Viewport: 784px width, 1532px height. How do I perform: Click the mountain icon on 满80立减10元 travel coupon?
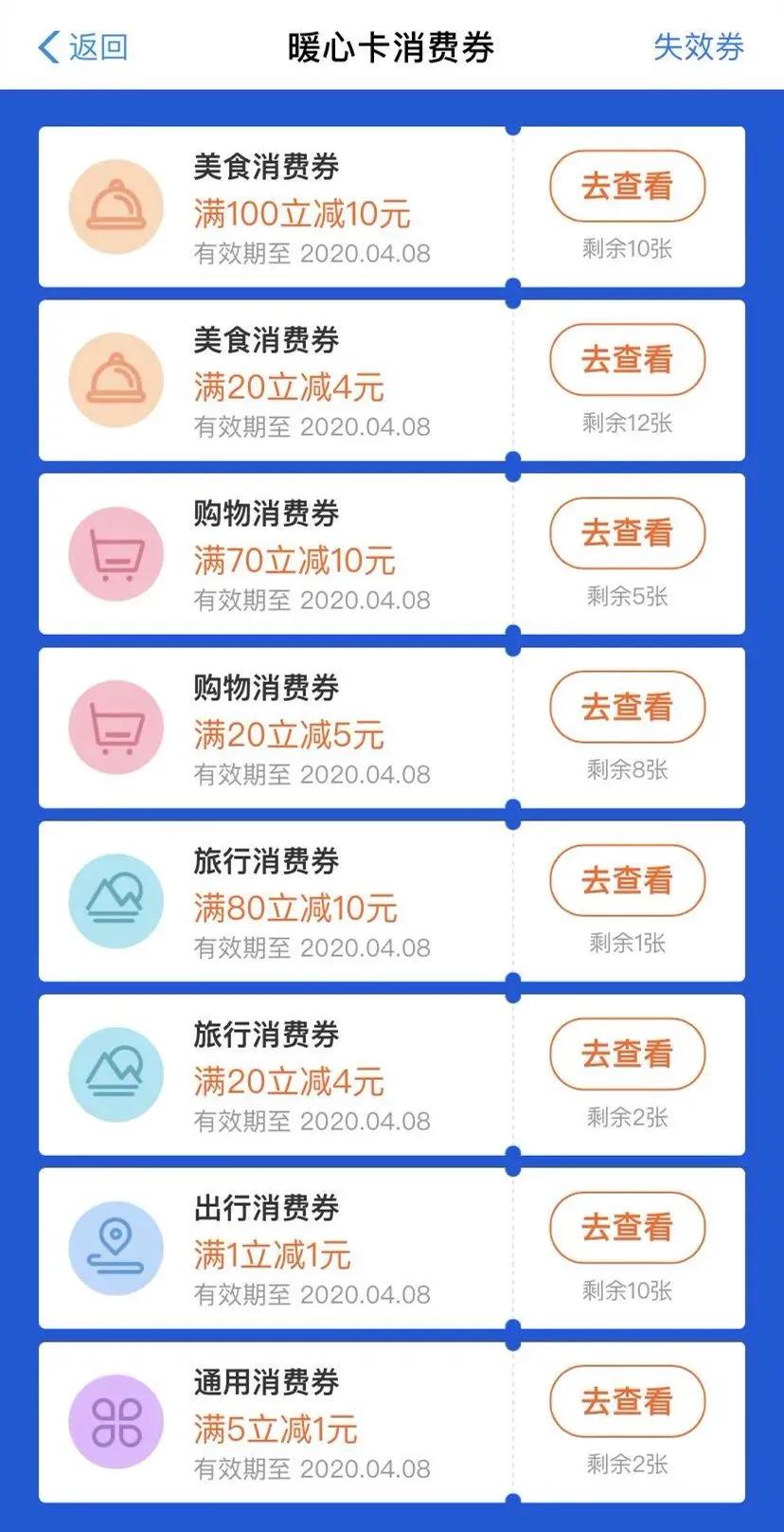tap(116, 900)
